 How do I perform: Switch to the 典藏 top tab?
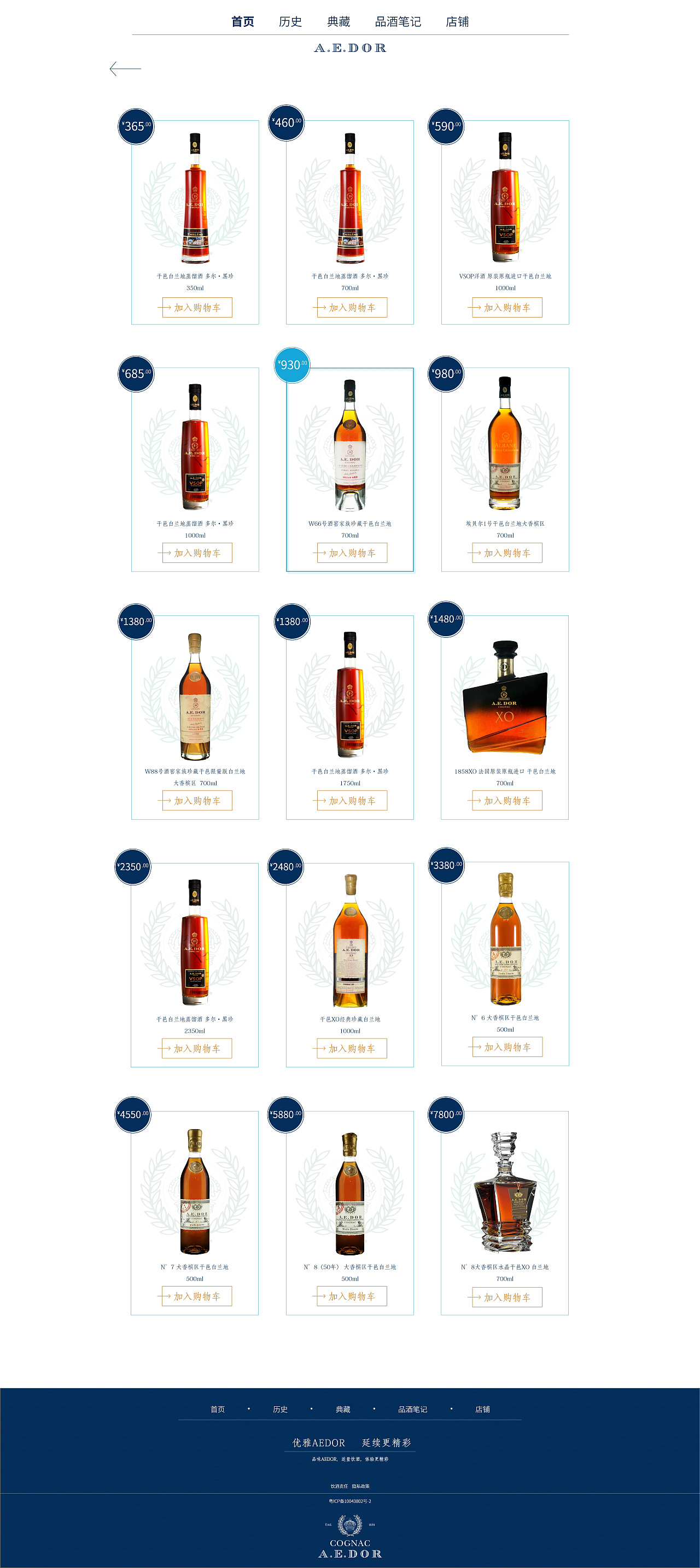tap(338, 22)
